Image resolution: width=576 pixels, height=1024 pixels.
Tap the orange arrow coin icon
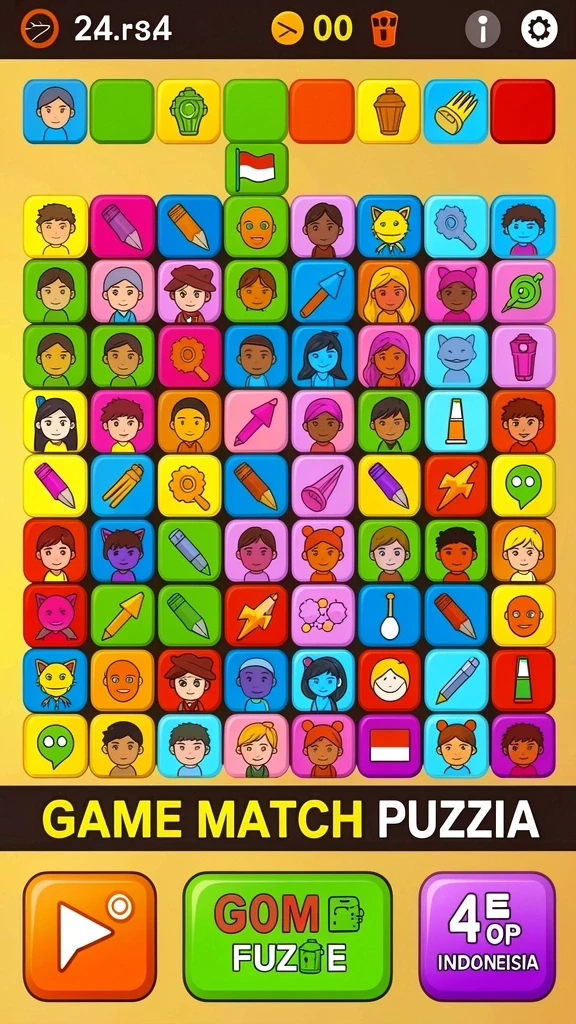(x=287, y=29)
